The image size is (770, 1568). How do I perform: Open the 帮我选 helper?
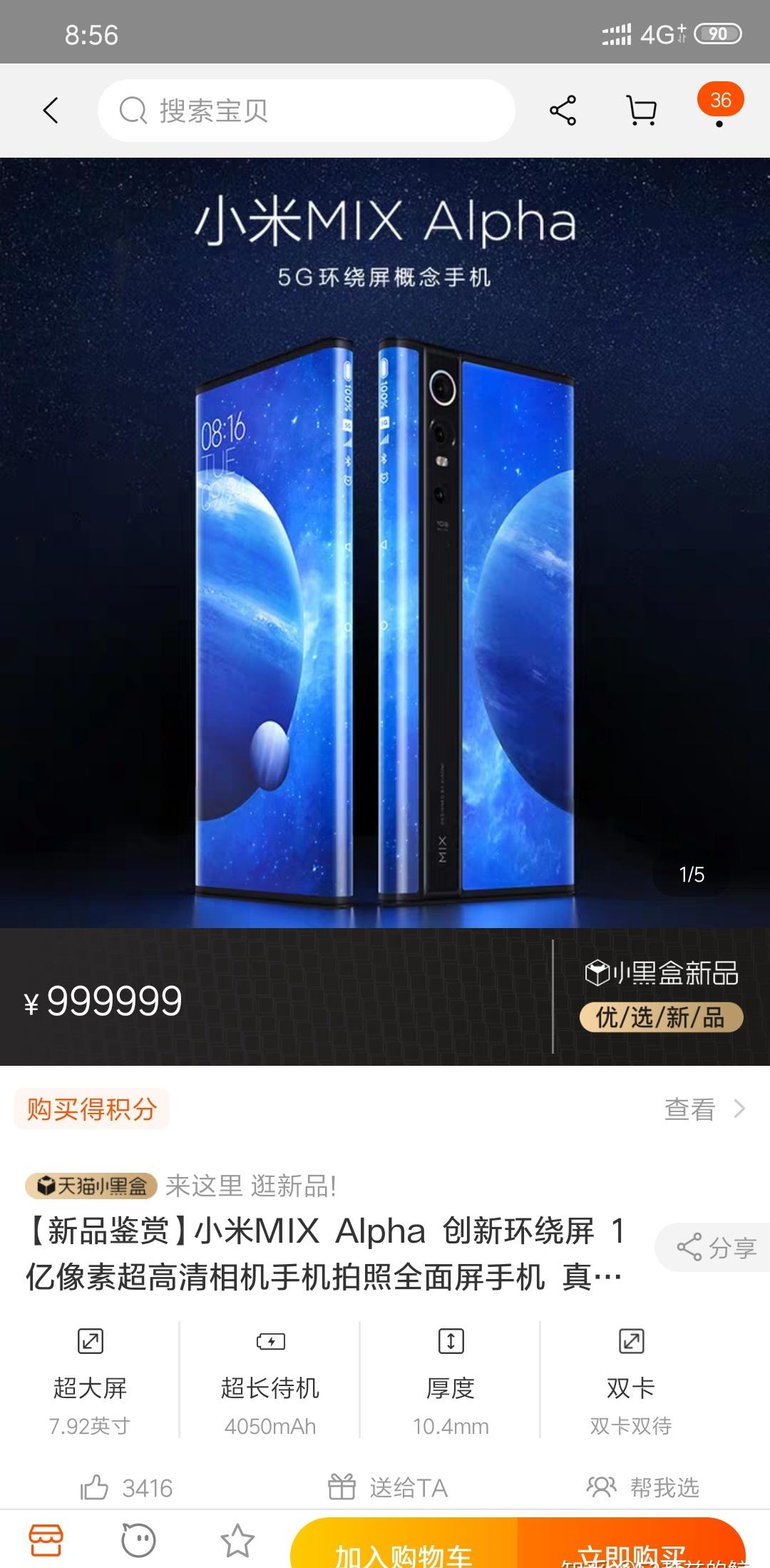643,1488
